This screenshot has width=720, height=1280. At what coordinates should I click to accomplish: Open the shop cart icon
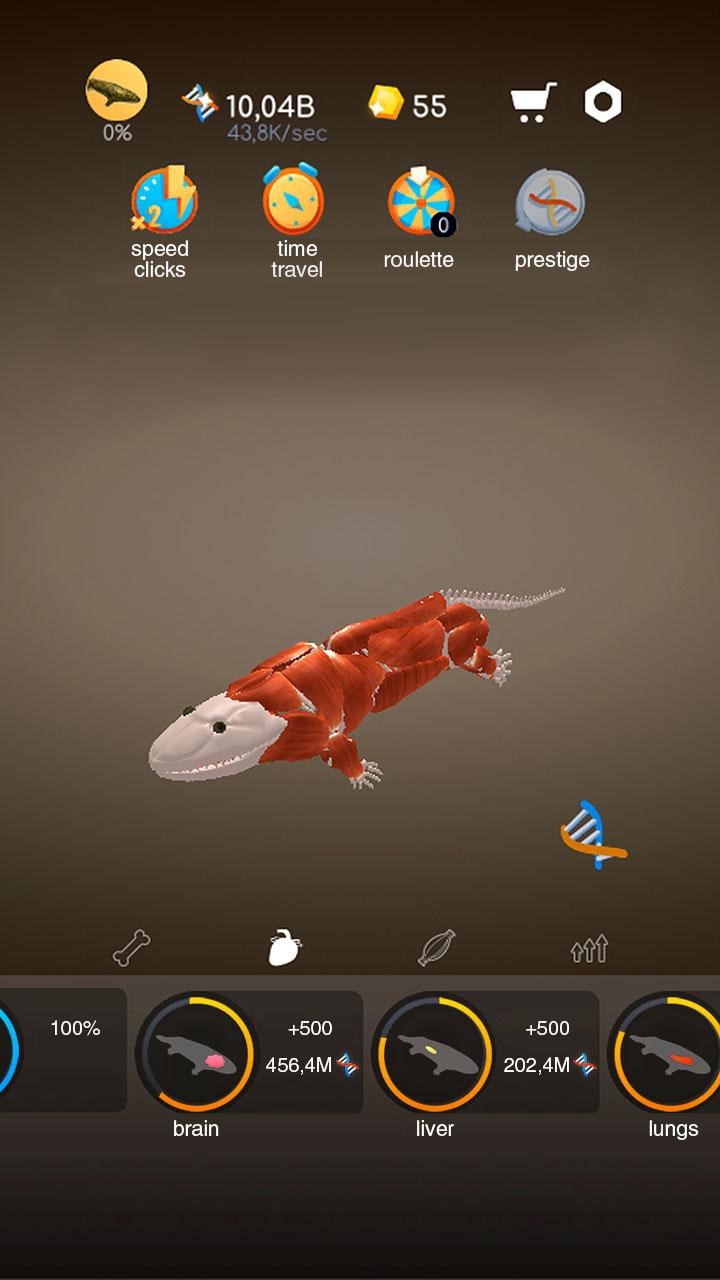[x=532, y=103]
